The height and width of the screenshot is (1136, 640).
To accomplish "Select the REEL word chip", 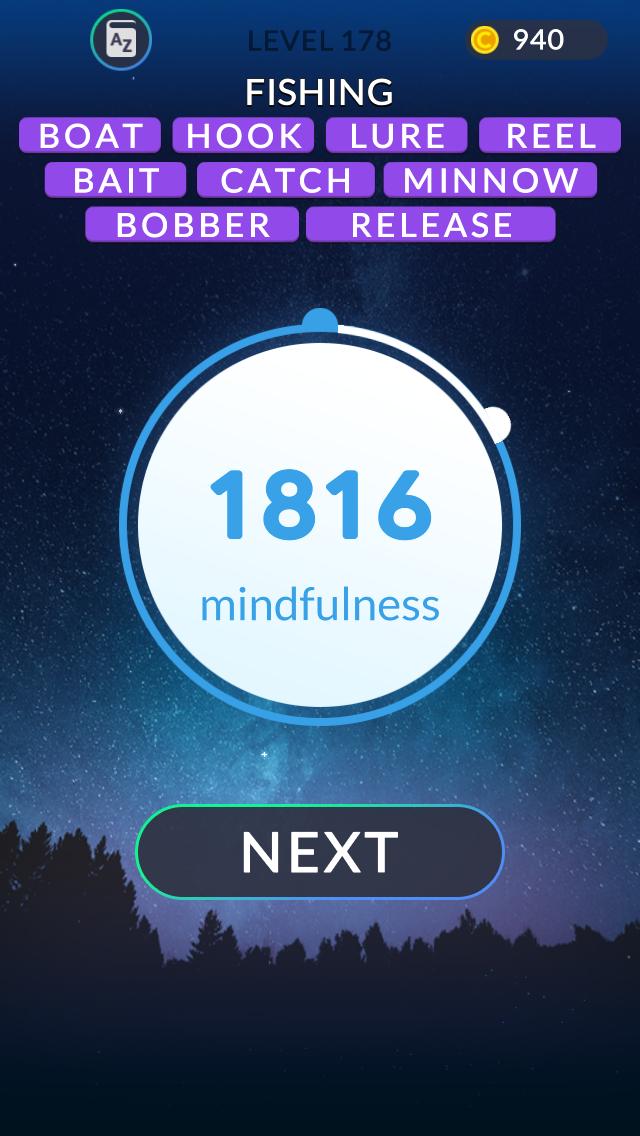I will click(x=551, y=136).
